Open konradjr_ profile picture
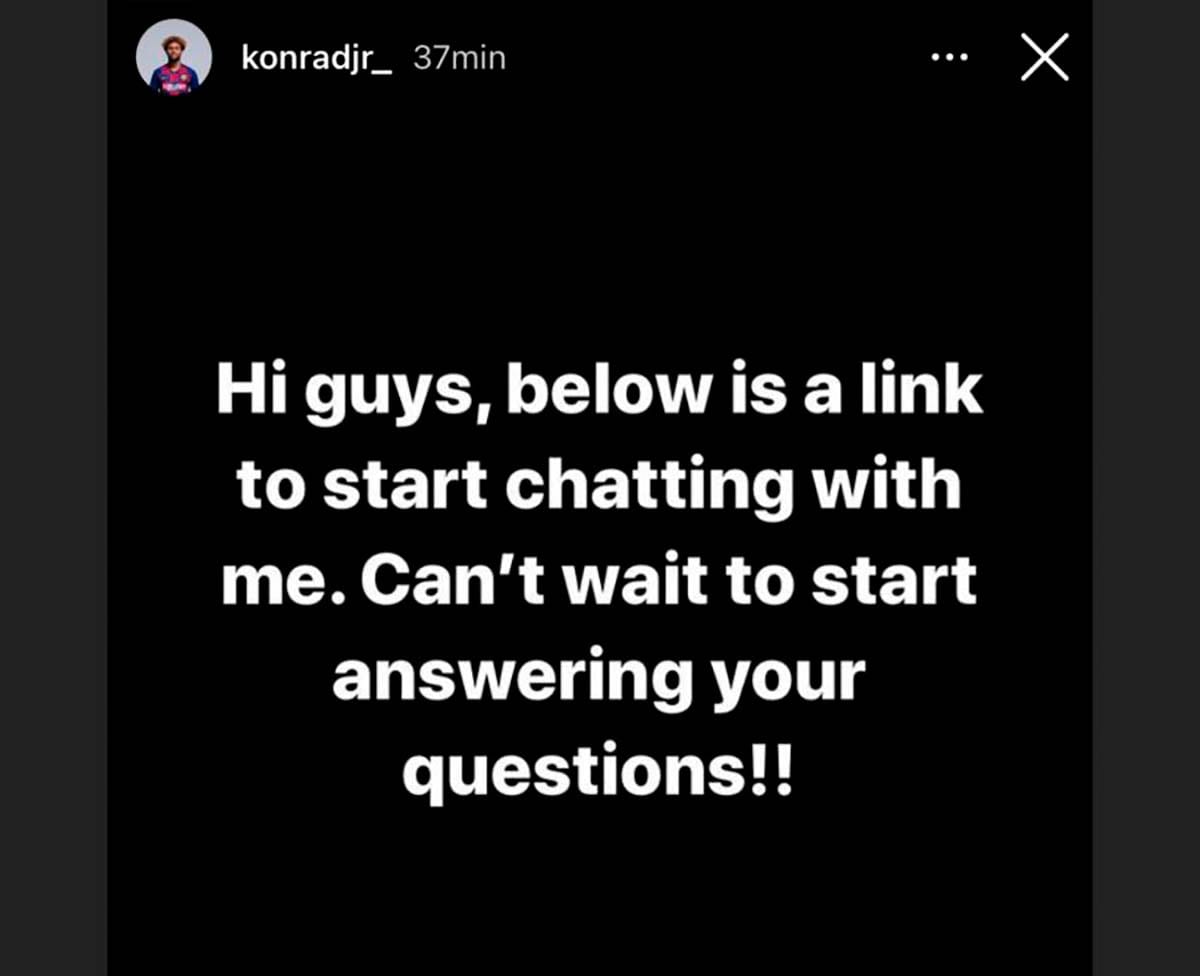Screen dimensions: 1200x976 (174, 58)
